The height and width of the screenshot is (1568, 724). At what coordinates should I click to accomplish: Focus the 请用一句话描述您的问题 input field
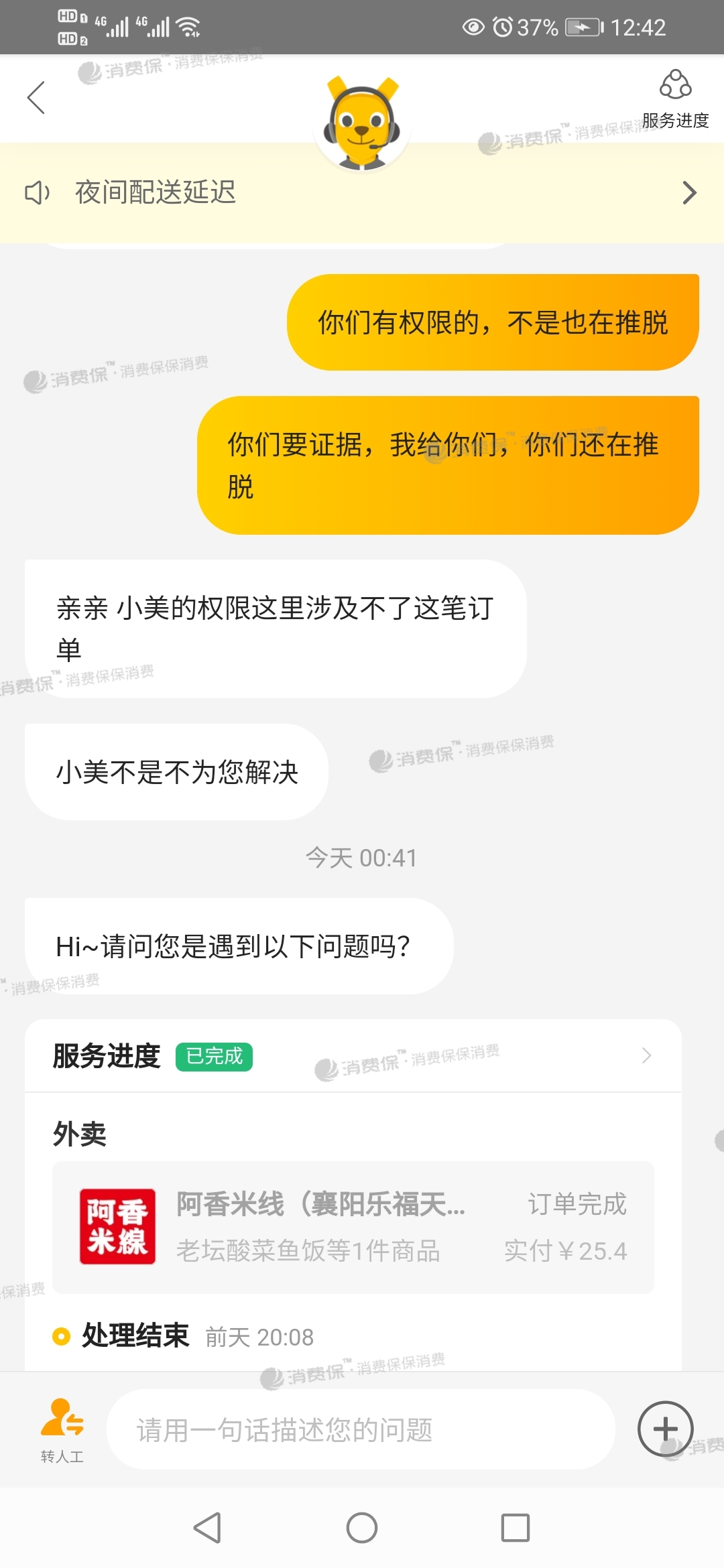point(361,1429)
